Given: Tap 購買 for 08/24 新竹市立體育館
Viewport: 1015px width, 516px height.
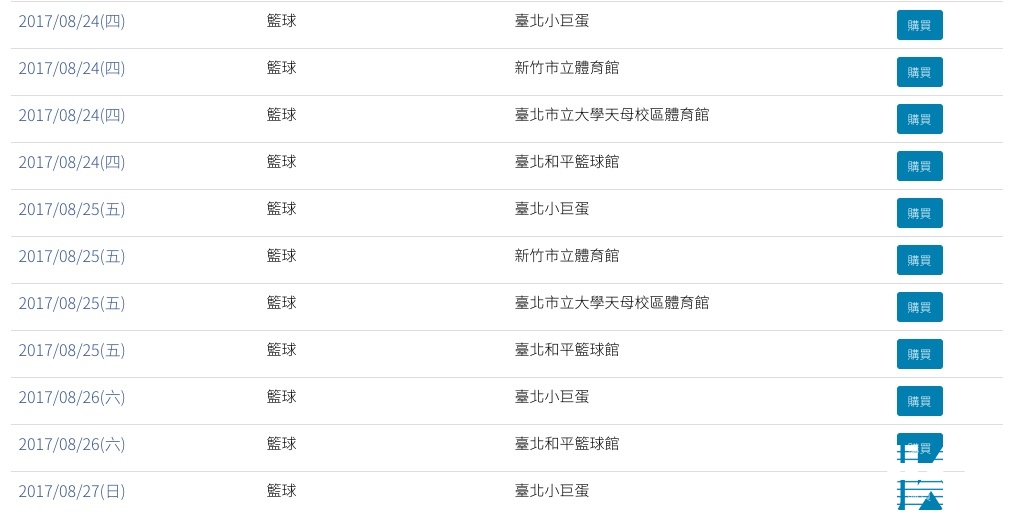Looking at the screenshot, I should coord(919,72).
